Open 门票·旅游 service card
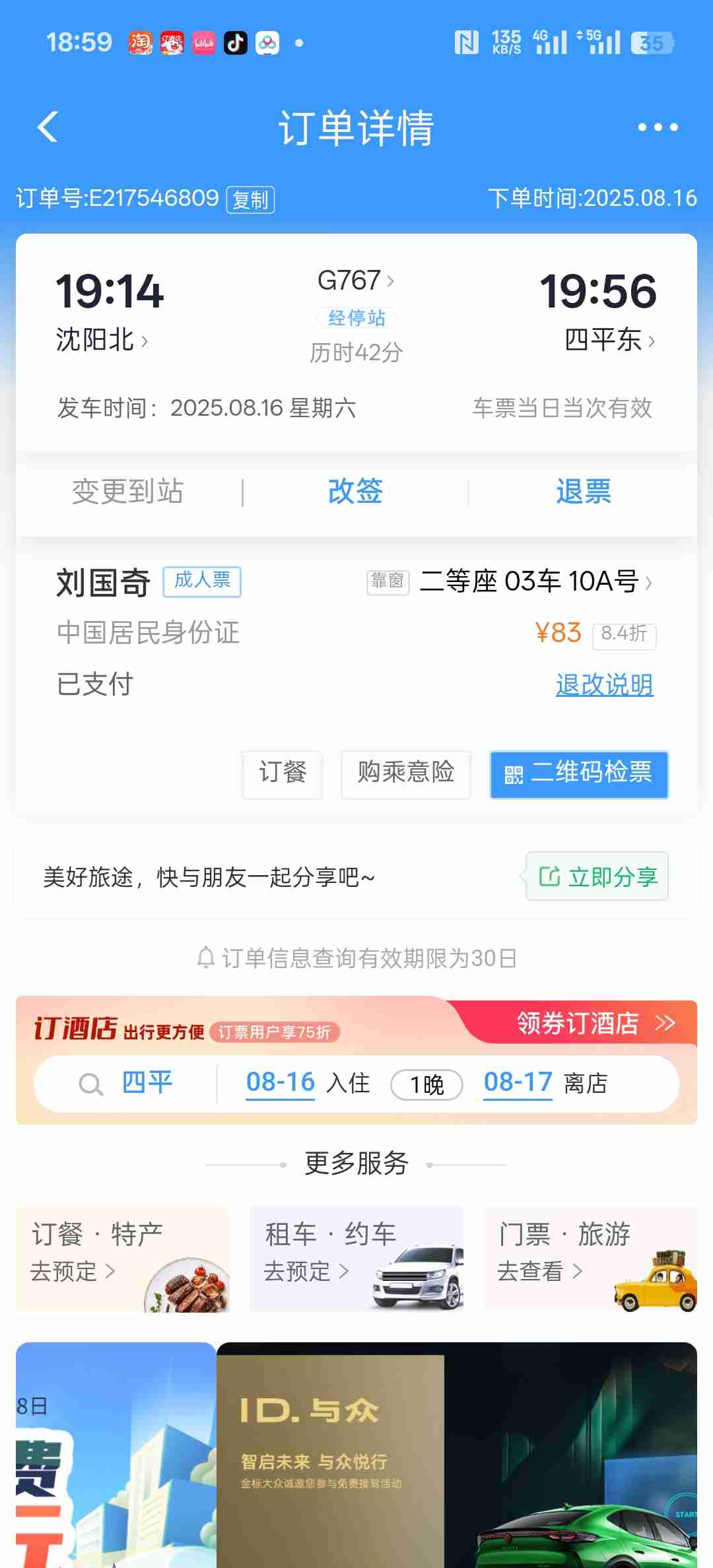 (x=590, y=1258)
